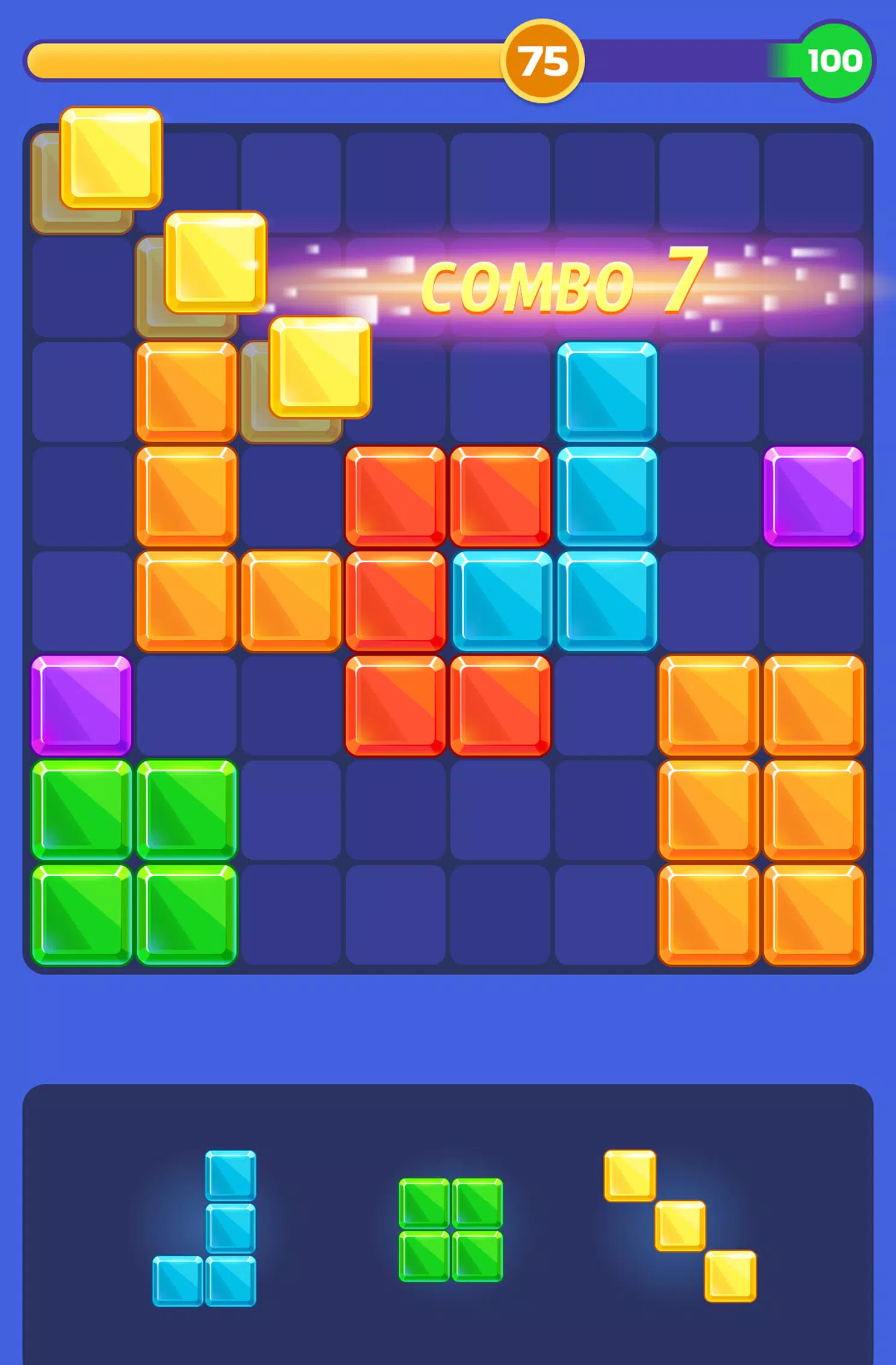Pick the green square block piece
The width and height of the screenshot is (896, 1365).
point(450,1229)
